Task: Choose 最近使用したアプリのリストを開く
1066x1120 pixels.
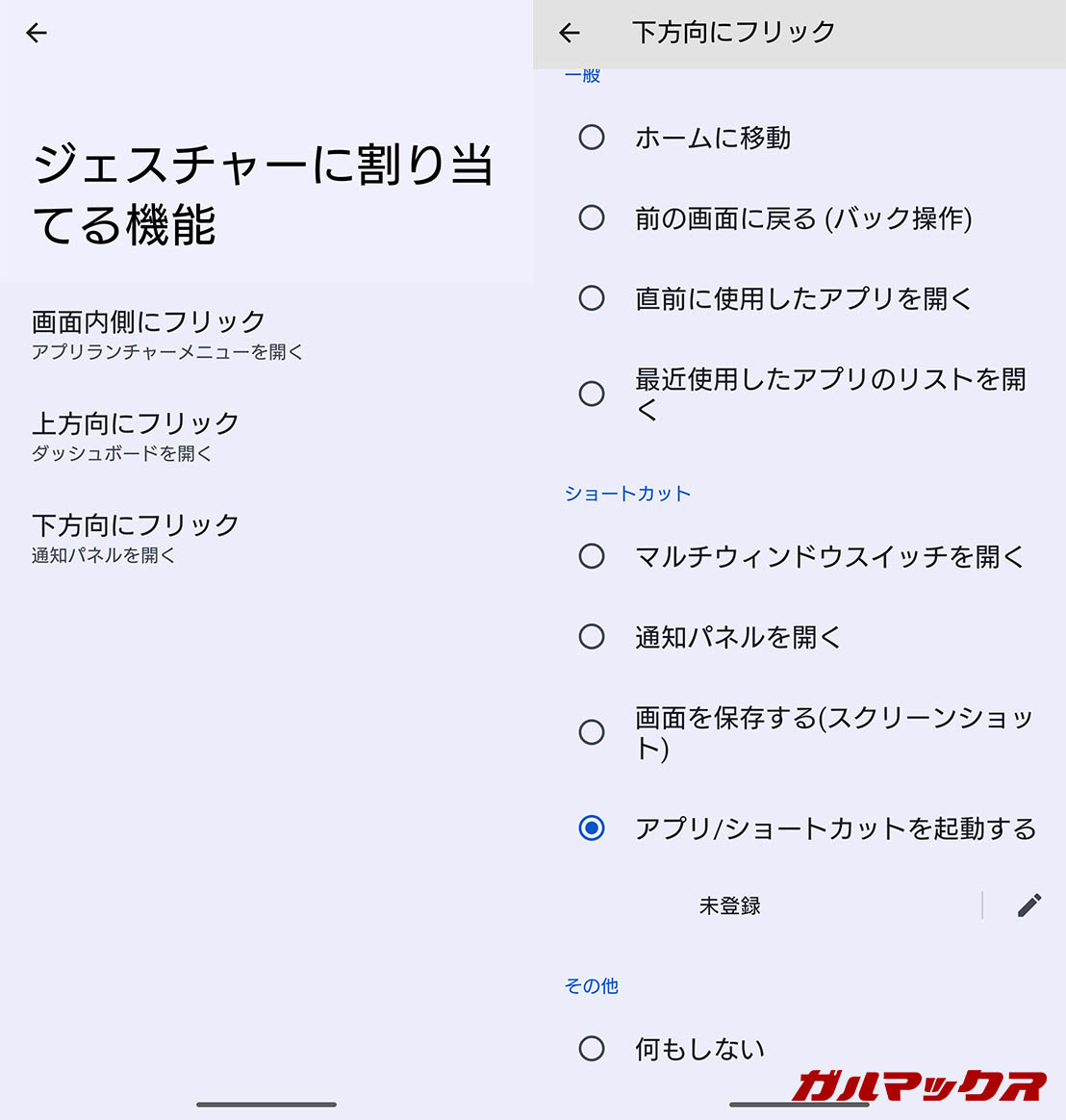Action: 592,394
